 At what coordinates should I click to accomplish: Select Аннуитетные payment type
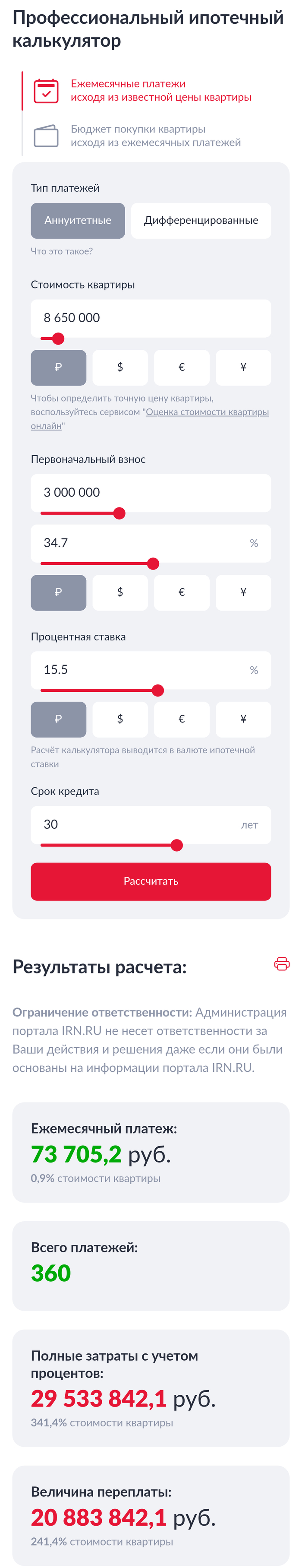point(78,220)
